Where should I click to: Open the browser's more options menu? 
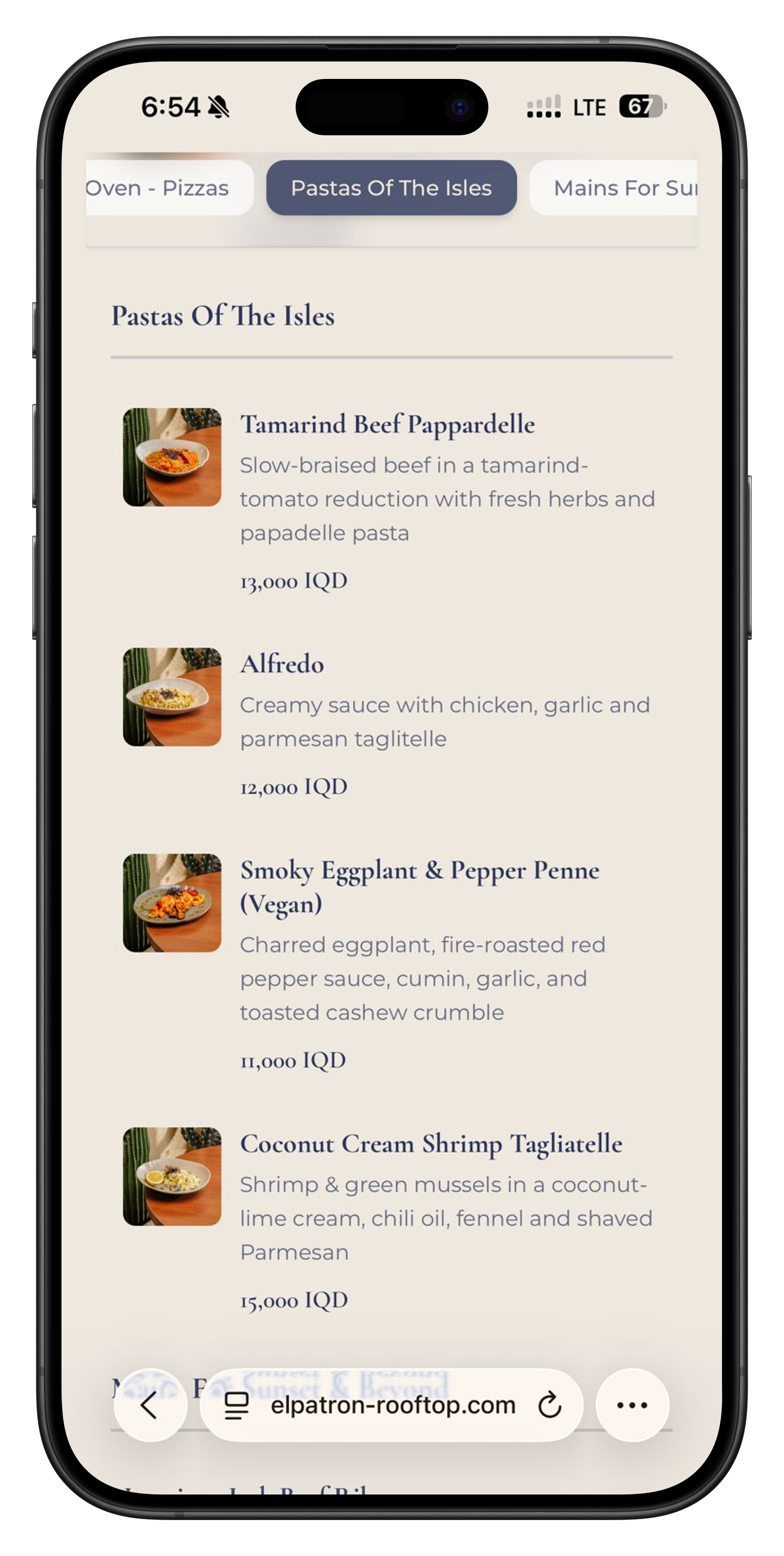632,1406
